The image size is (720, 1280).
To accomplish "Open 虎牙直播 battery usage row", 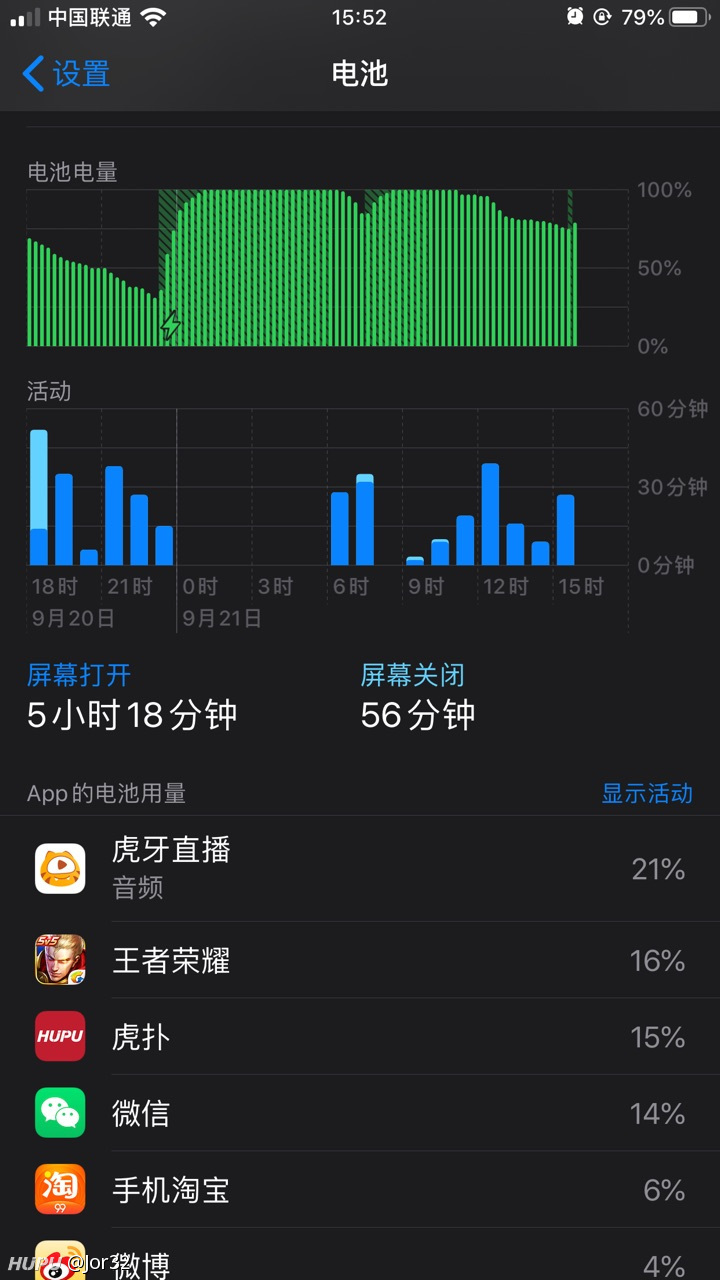I will point(360,868).
